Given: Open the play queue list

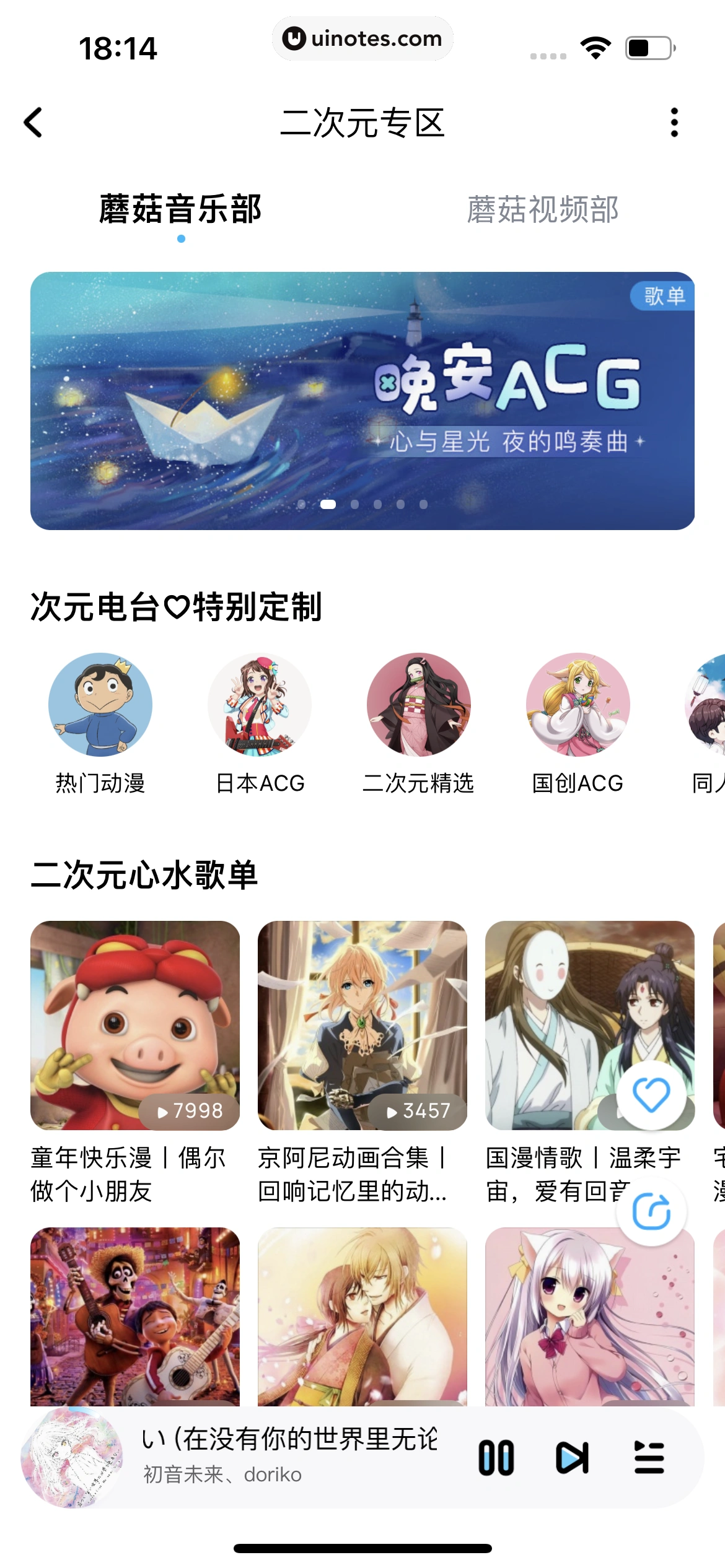Looking at the screenshot, I should point(649,1458).
